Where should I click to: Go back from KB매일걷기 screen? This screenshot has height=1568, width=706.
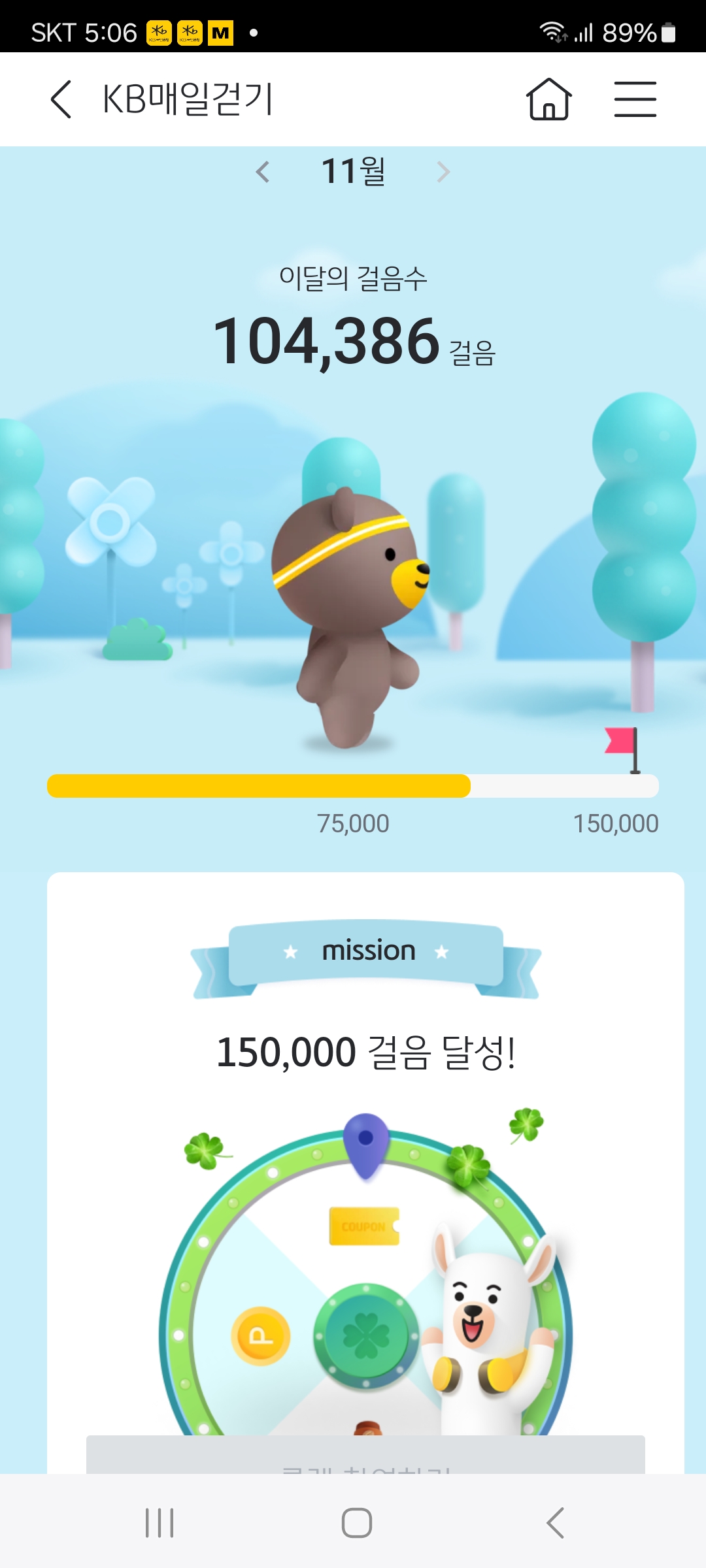[61, 99]
